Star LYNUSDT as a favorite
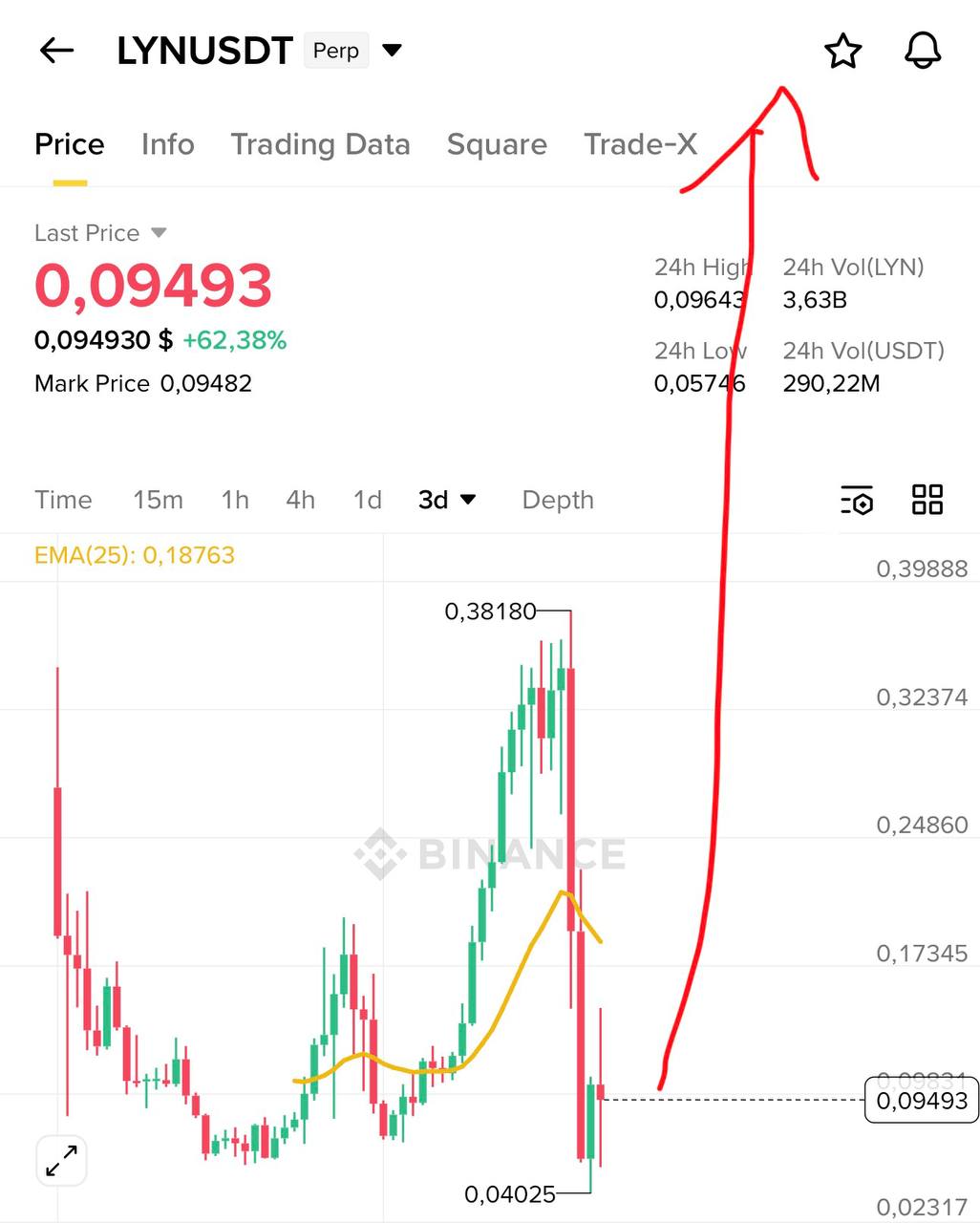This screenshot has width=980, height=1223. (x=843, y=51)
